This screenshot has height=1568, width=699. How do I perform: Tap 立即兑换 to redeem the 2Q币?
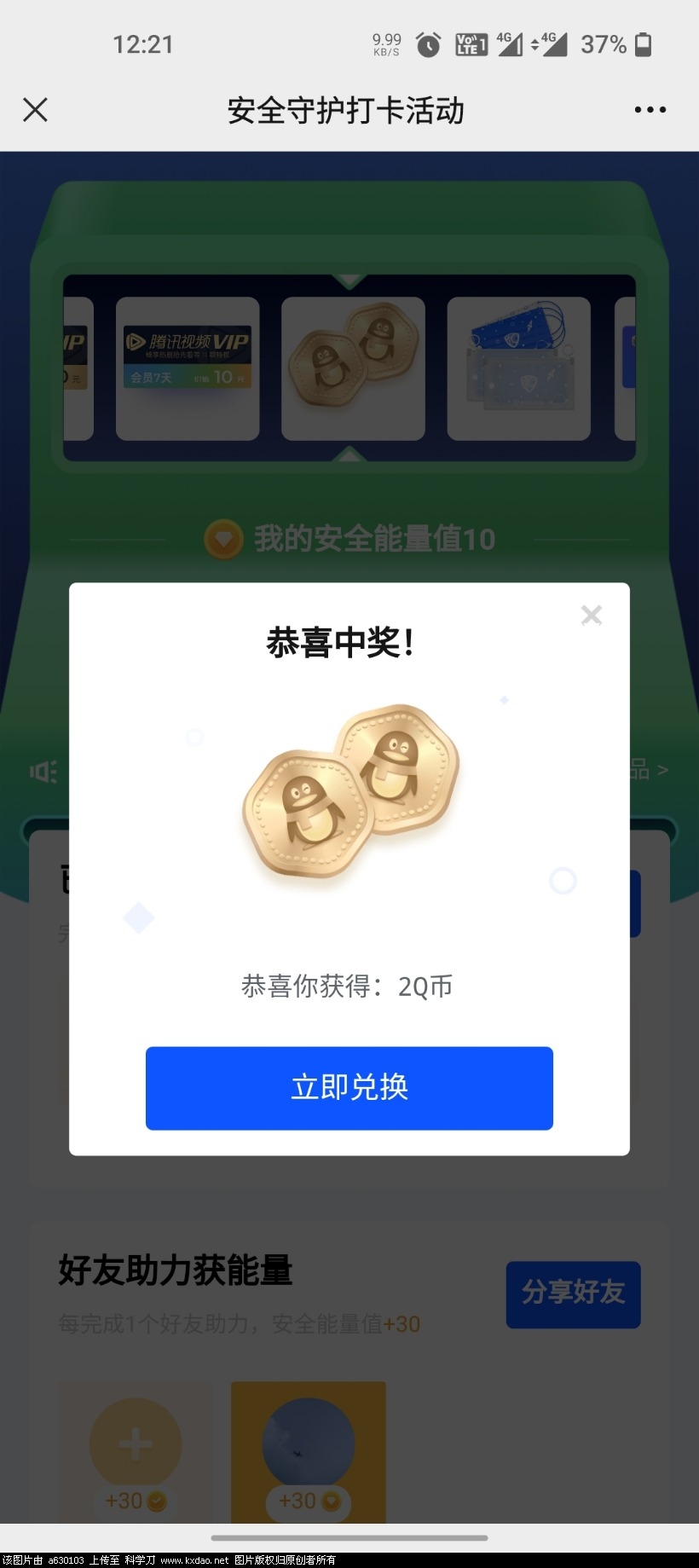[349, 1087]
